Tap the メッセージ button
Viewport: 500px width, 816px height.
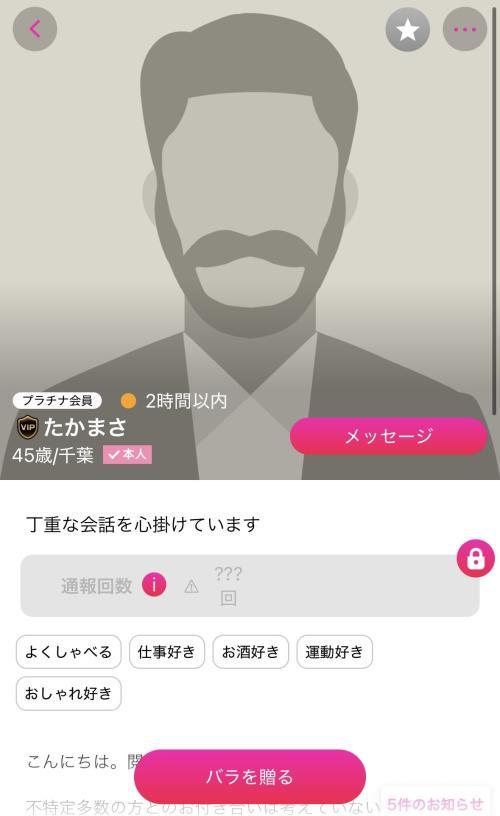click(x=388, y=436)
